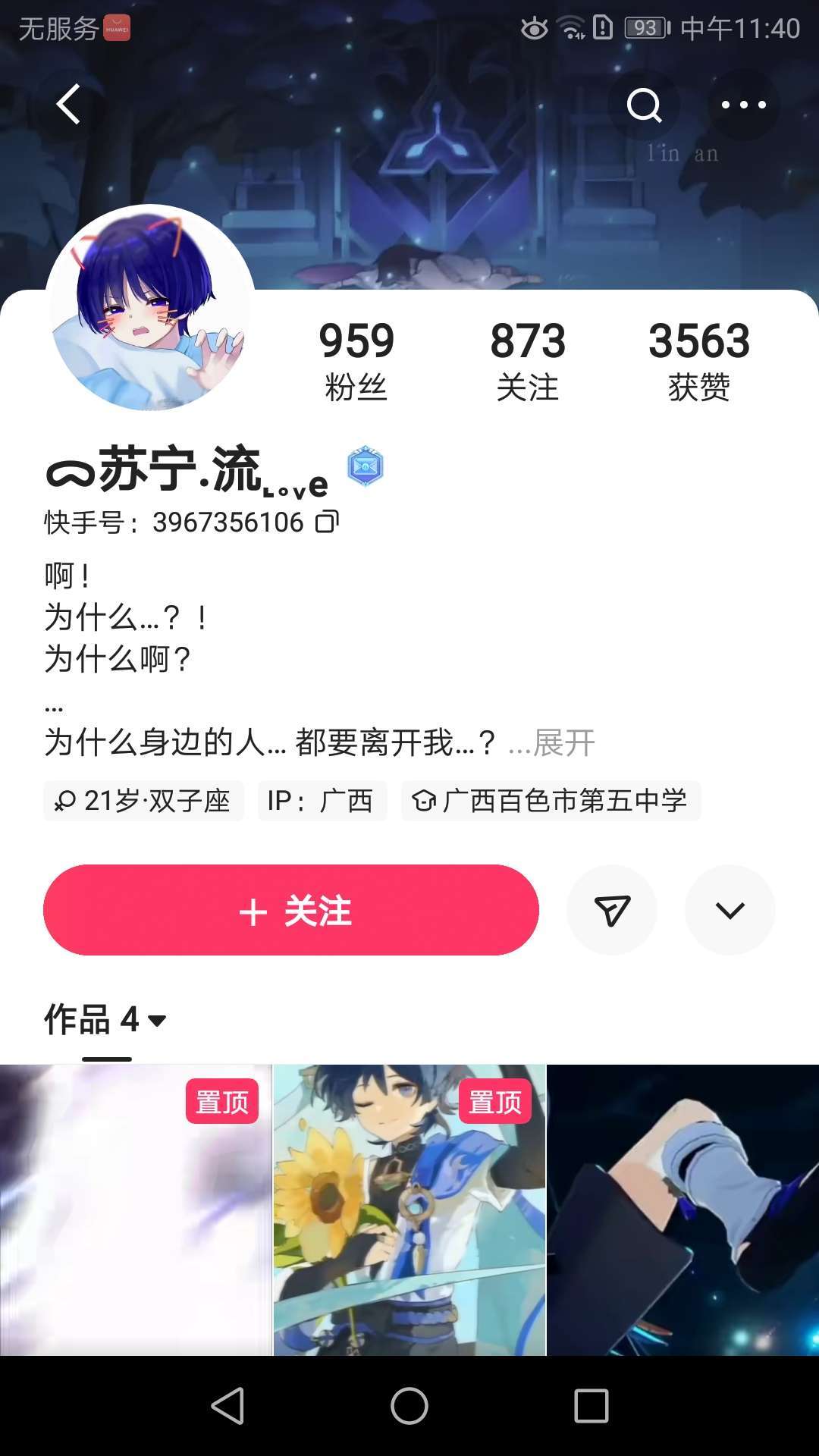Open recent apps from the navigation bar
Screen dimensions: 819x1456
(x=591, y=1406)
